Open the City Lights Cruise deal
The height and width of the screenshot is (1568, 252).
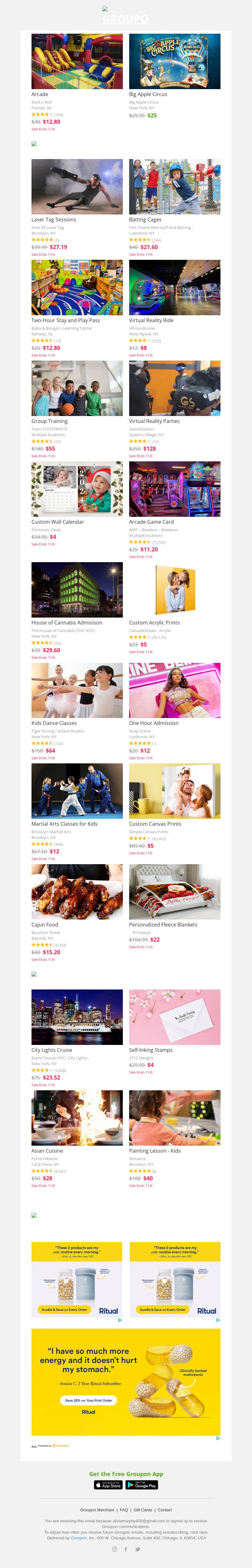pos(77,1017)
